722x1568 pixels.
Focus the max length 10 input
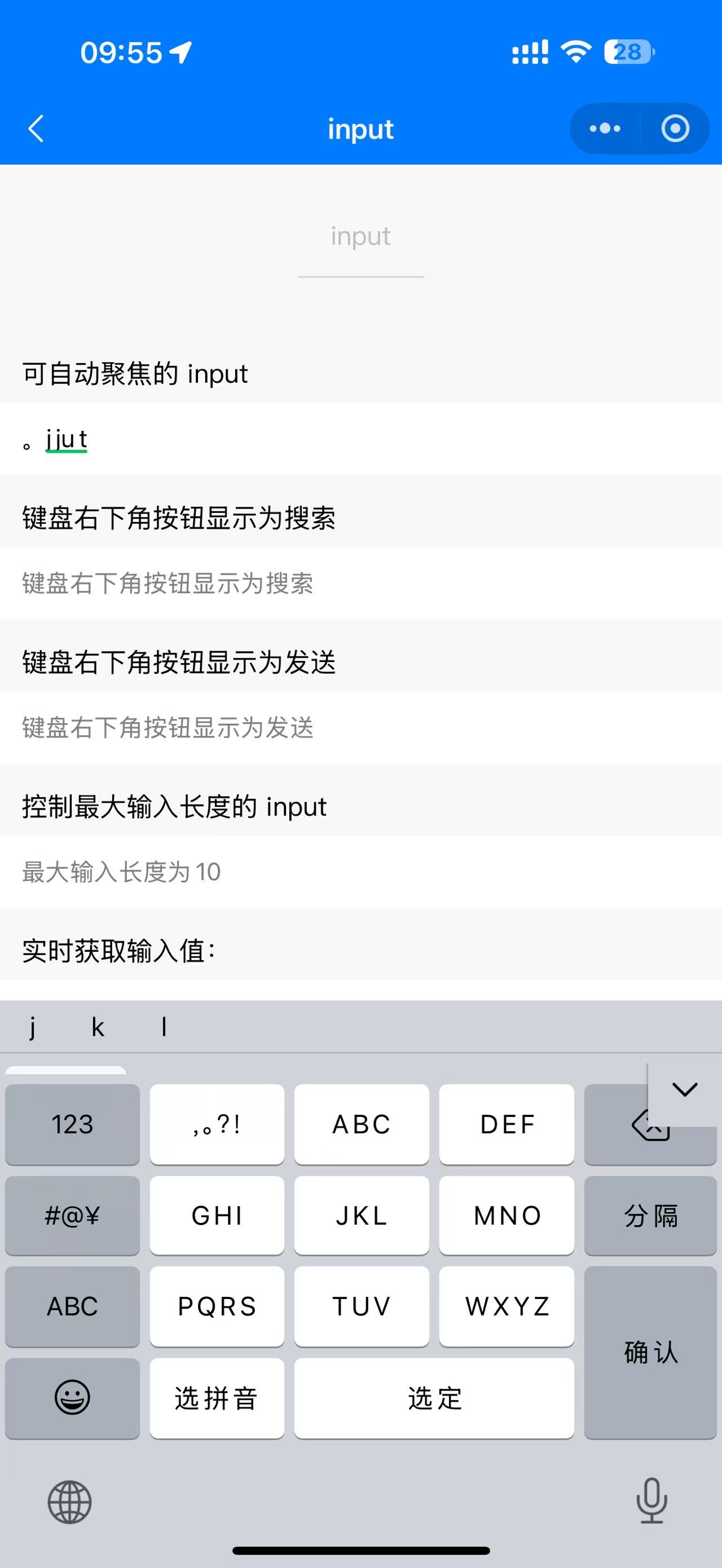point(361,872)
